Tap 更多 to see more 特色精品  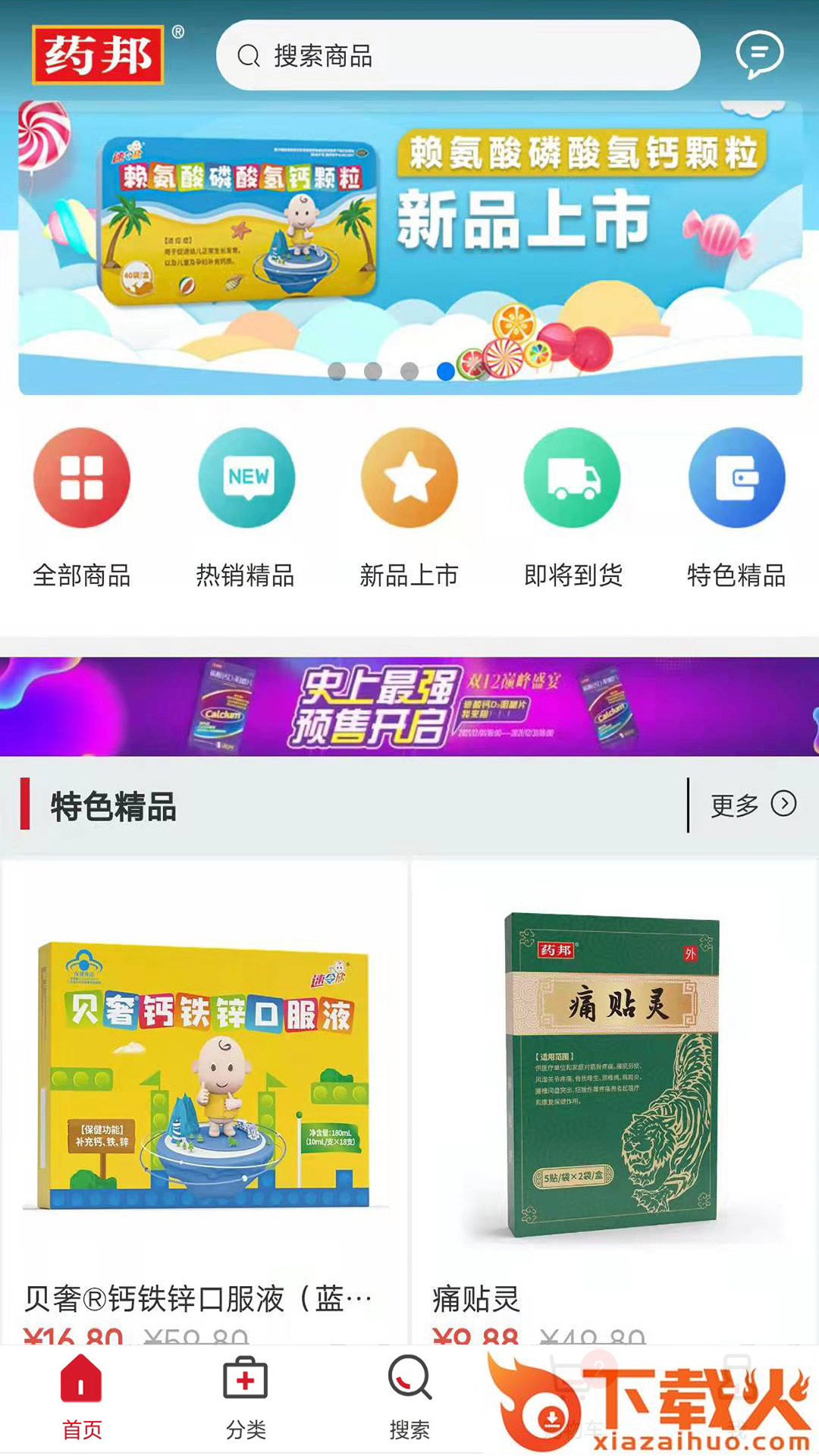pos(752,805)
